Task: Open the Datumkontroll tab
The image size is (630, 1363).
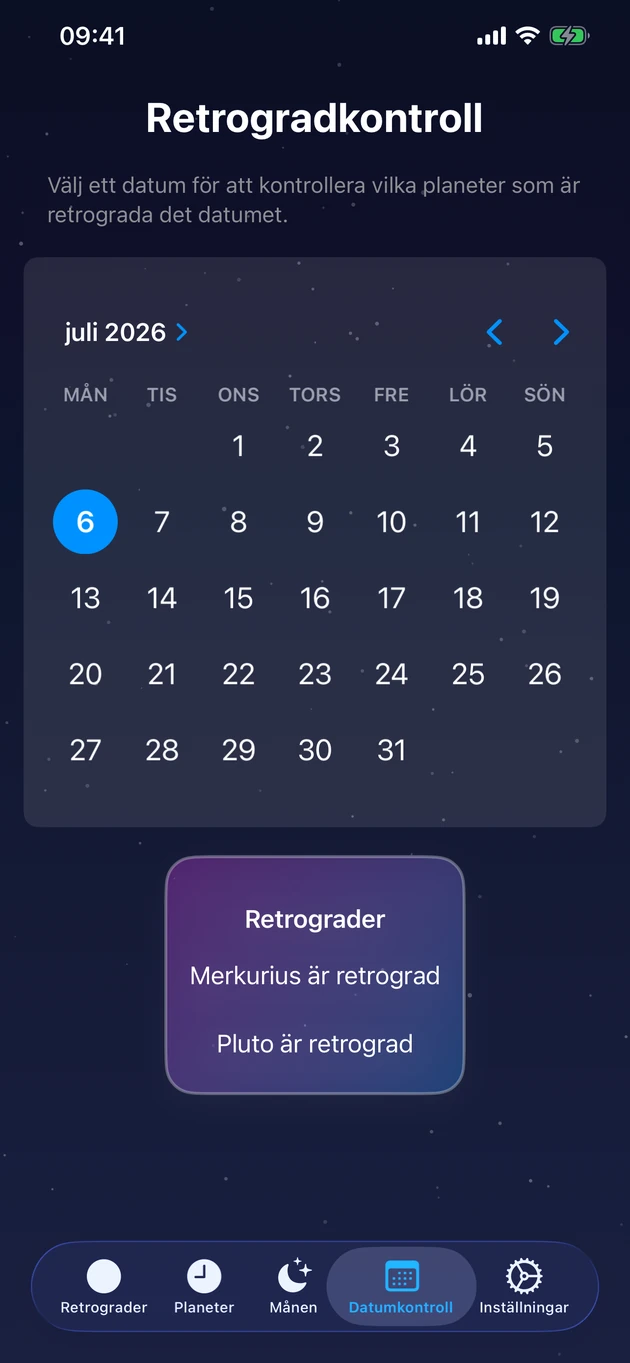Action: tap(401, 1287)
